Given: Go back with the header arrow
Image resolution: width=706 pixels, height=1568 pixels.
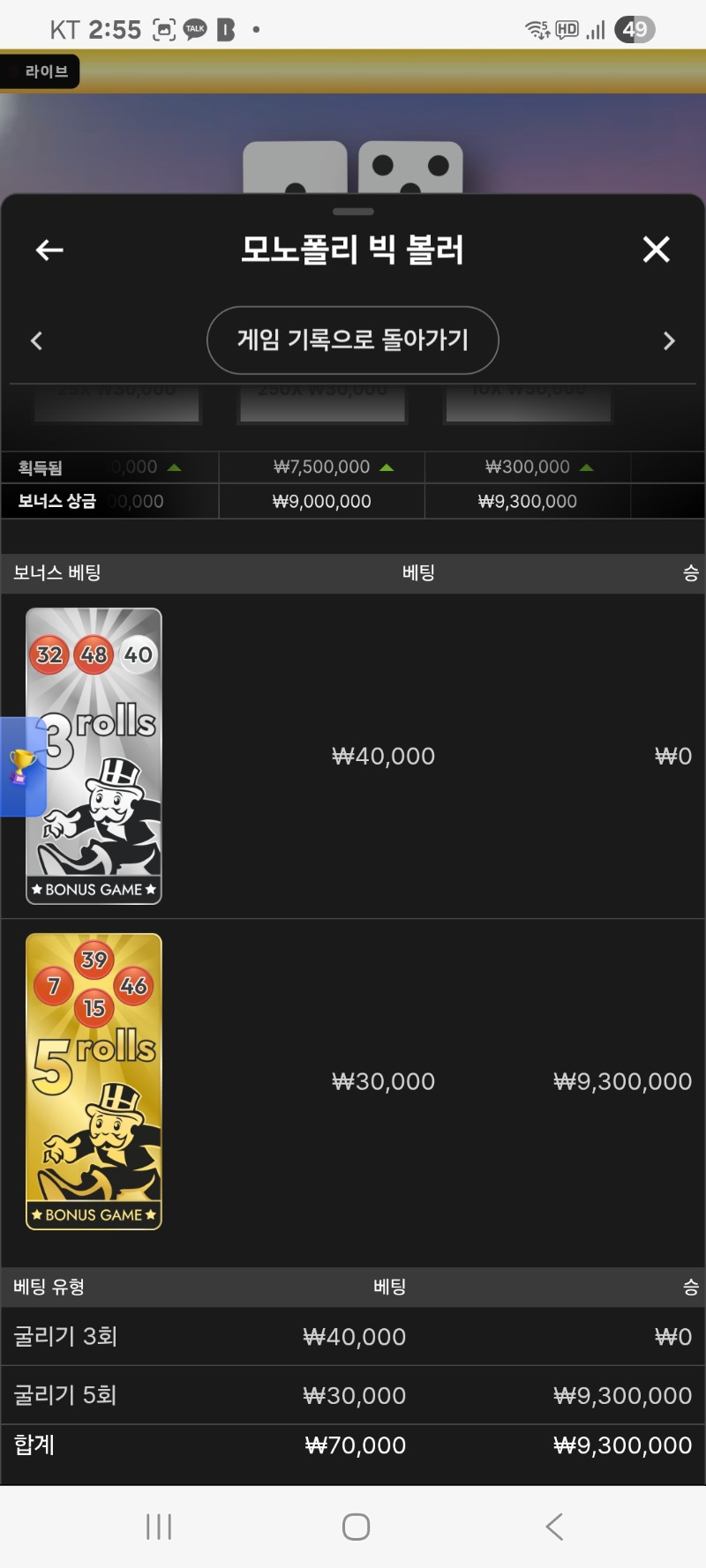Looking at the screenshot, I should click(49, 250).
